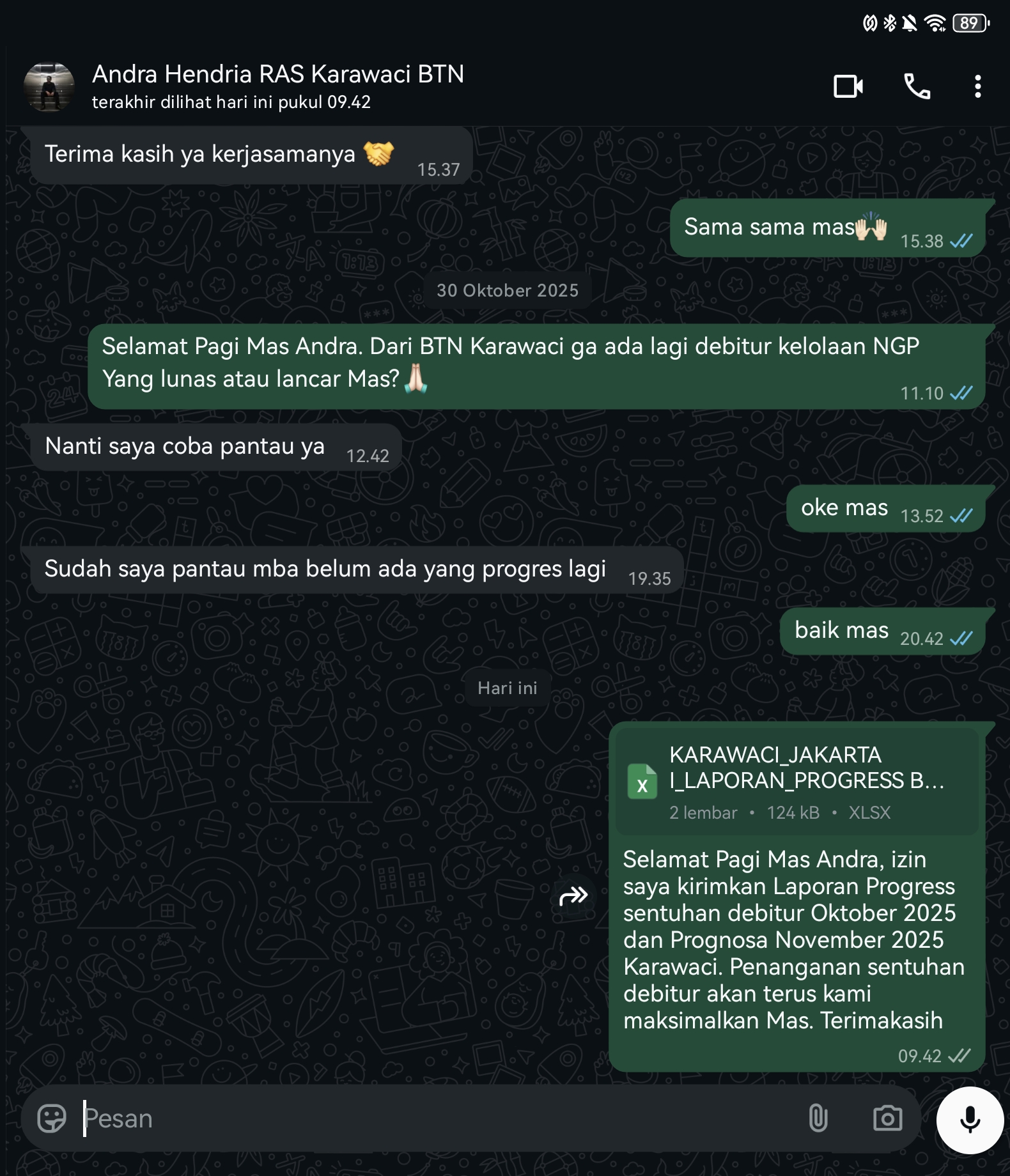Tap the paperclip attach icon
The height and width of the screenshot is (1176, 1010).
coord(818,1119)
